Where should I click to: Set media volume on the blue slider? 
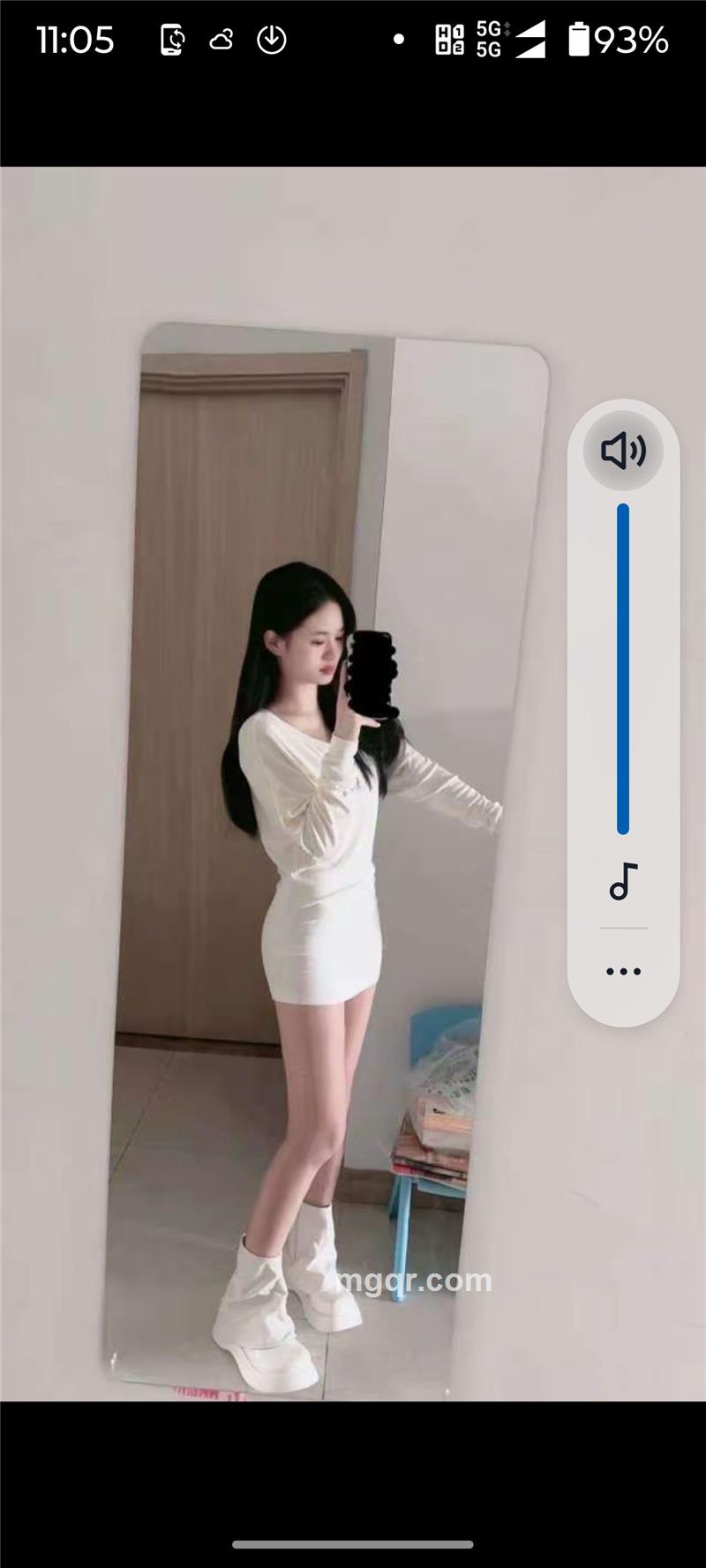pos(623,668)
